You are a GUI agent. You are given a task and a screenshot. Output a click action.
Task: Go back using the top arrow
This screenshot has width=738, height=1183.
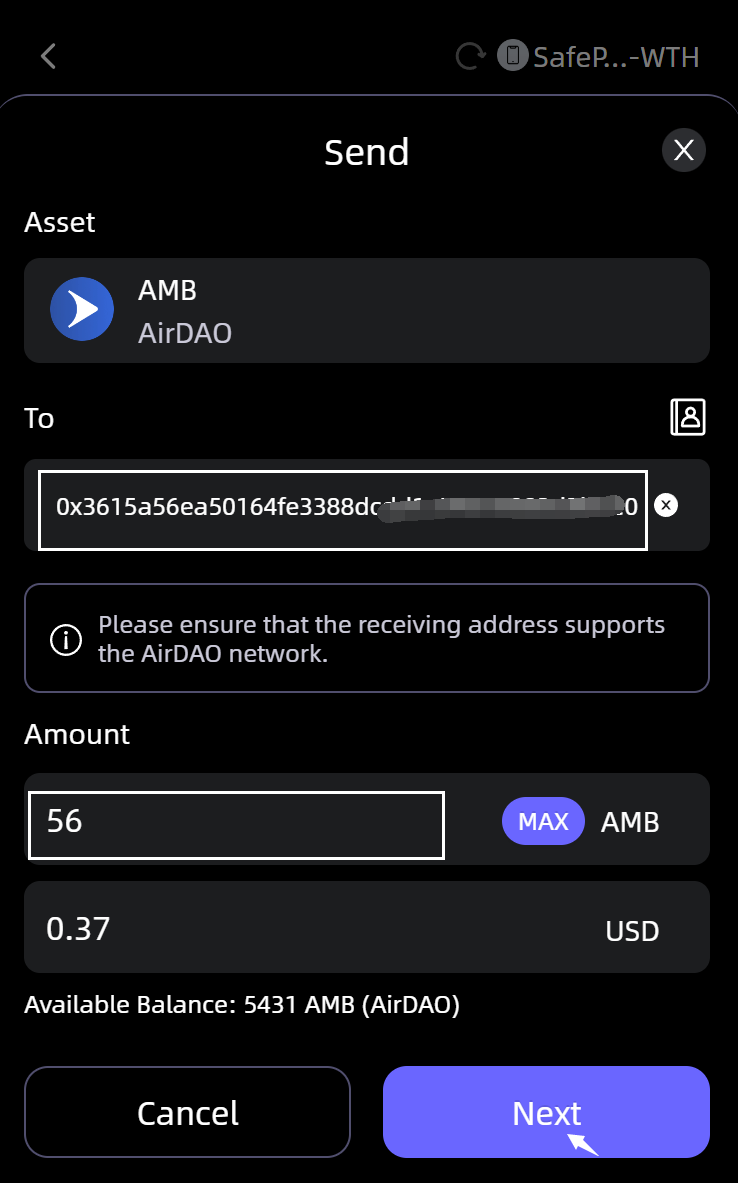(48, 56)
